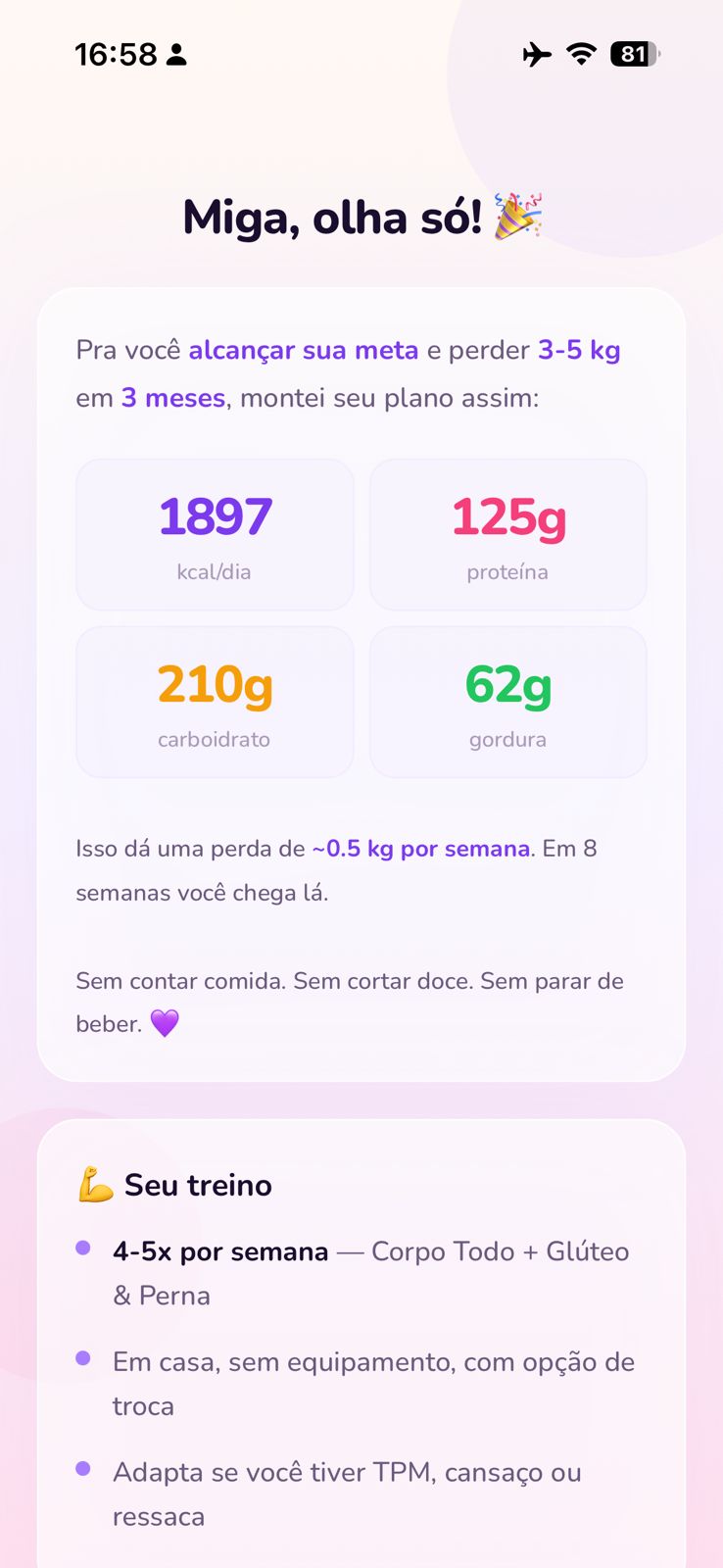Select the 62g gordura card
Screen dimensions: 723x1568
[507, 702]
